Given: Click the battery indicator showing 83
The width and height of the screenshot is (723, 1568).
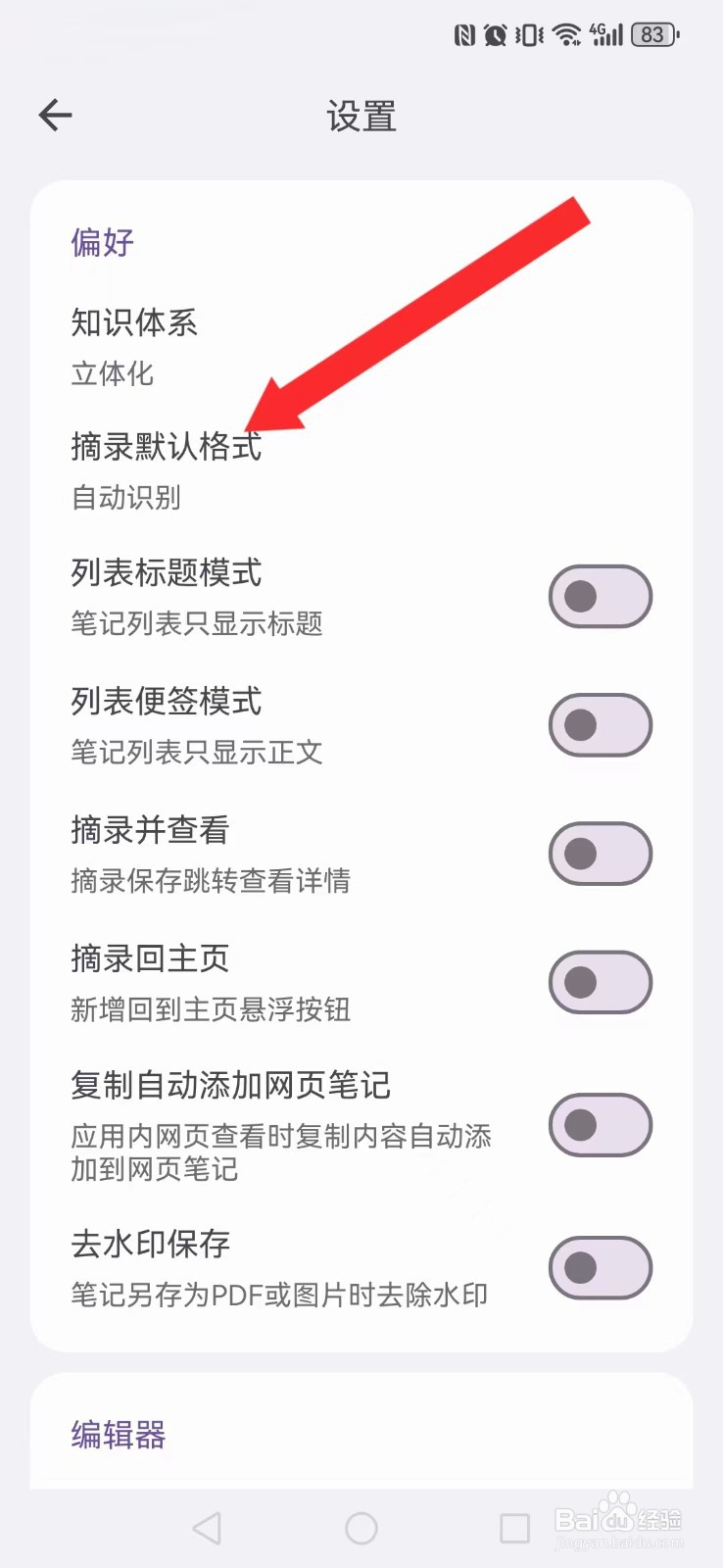Looking at the screenshot, I should (x=651, y=33).
